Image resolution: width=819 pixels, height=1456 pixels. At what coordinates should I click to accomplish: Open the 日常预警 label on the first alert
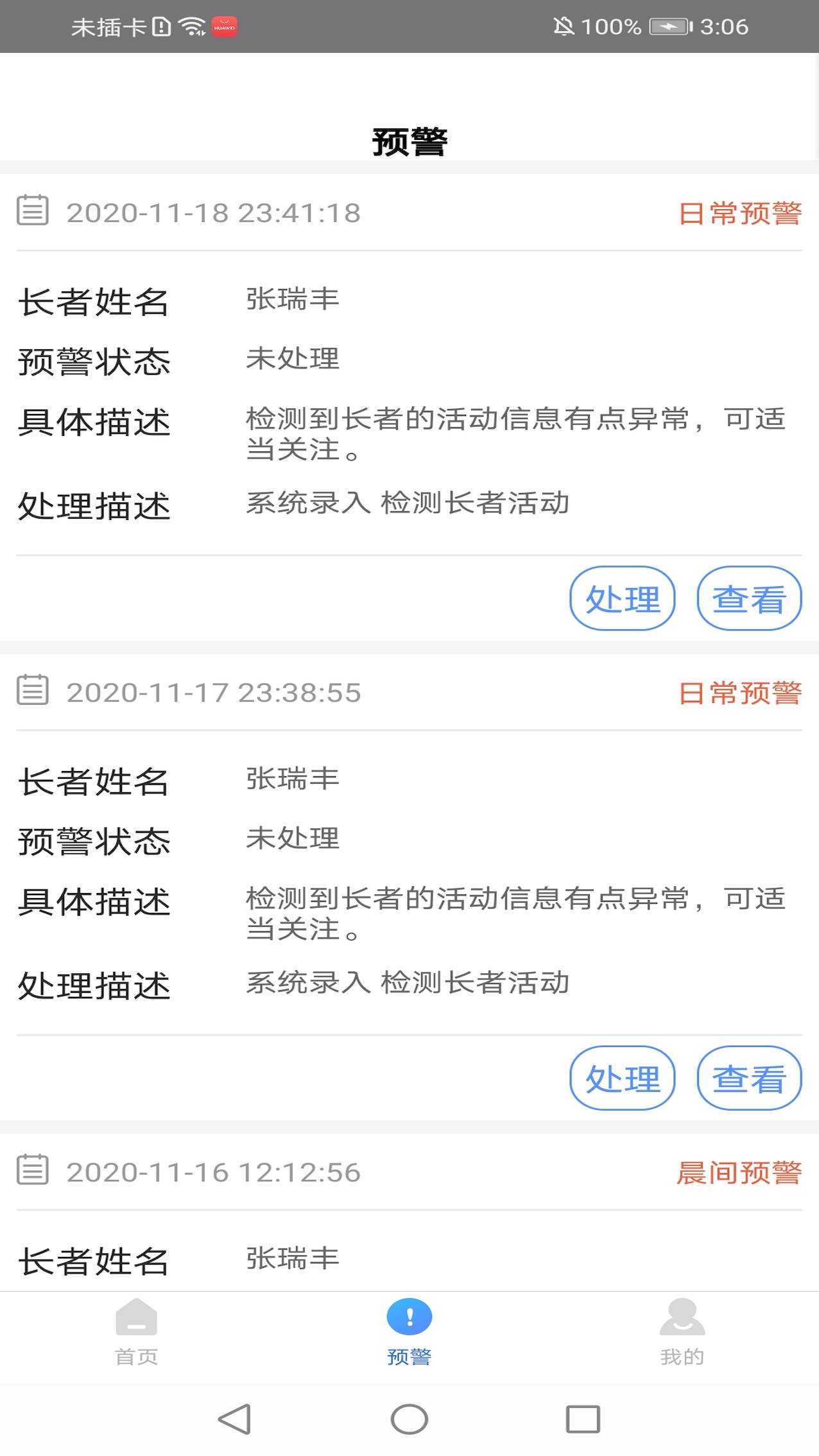pyautogui.click(x=741, y=214)
